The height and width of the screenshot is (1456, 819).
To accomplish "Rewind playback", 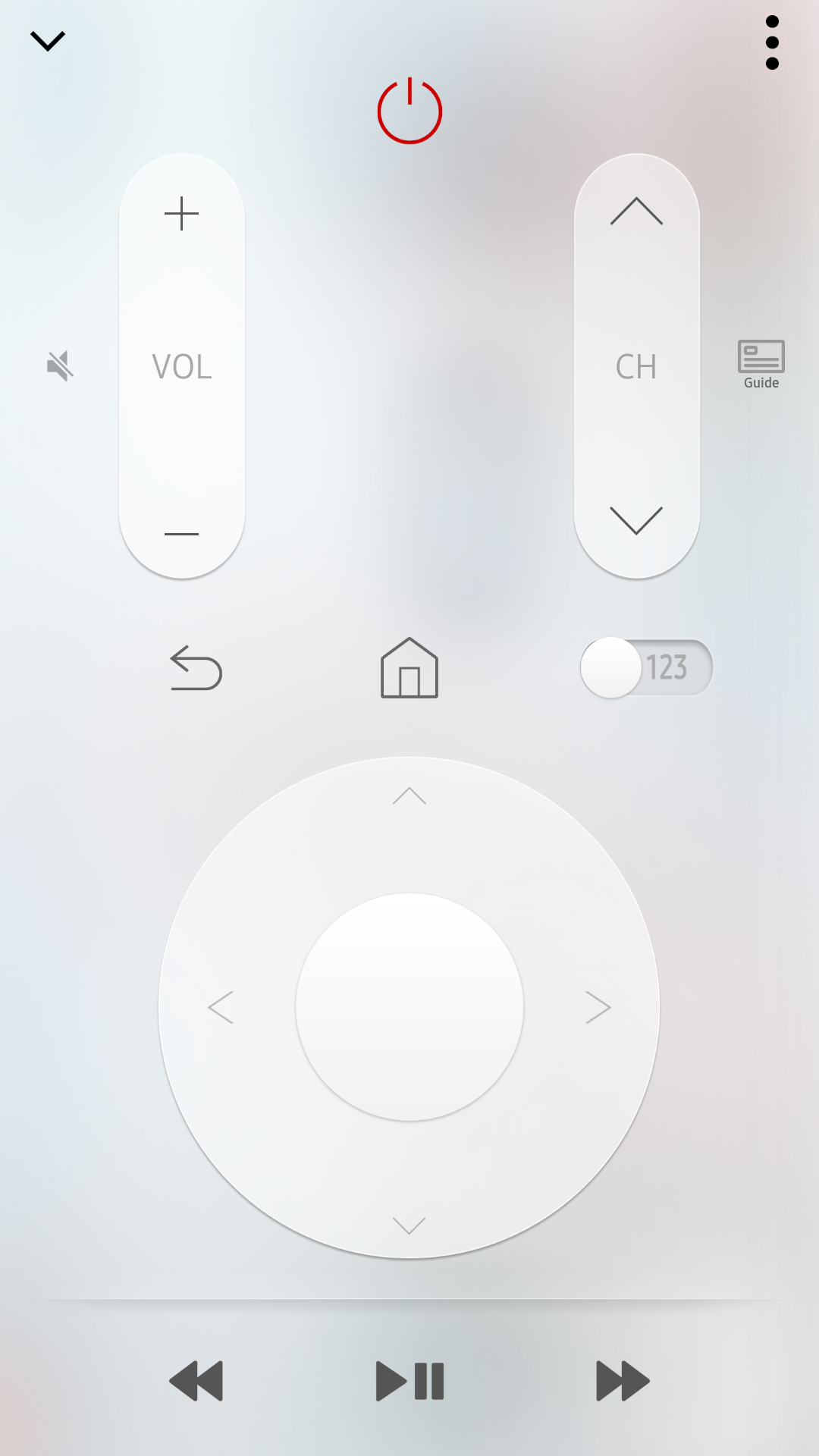I will point(196,1381).
